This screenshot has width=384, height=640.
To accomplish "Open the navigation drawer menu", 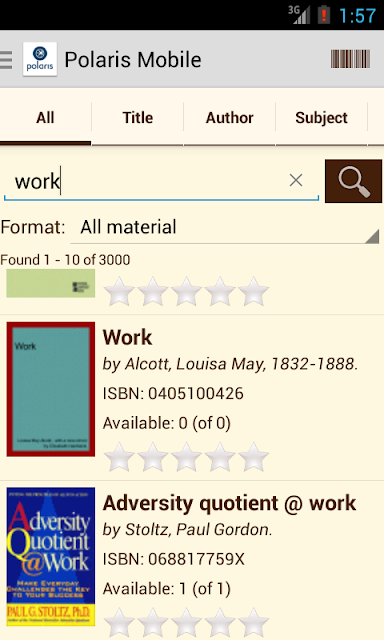I will click(7, 60).
